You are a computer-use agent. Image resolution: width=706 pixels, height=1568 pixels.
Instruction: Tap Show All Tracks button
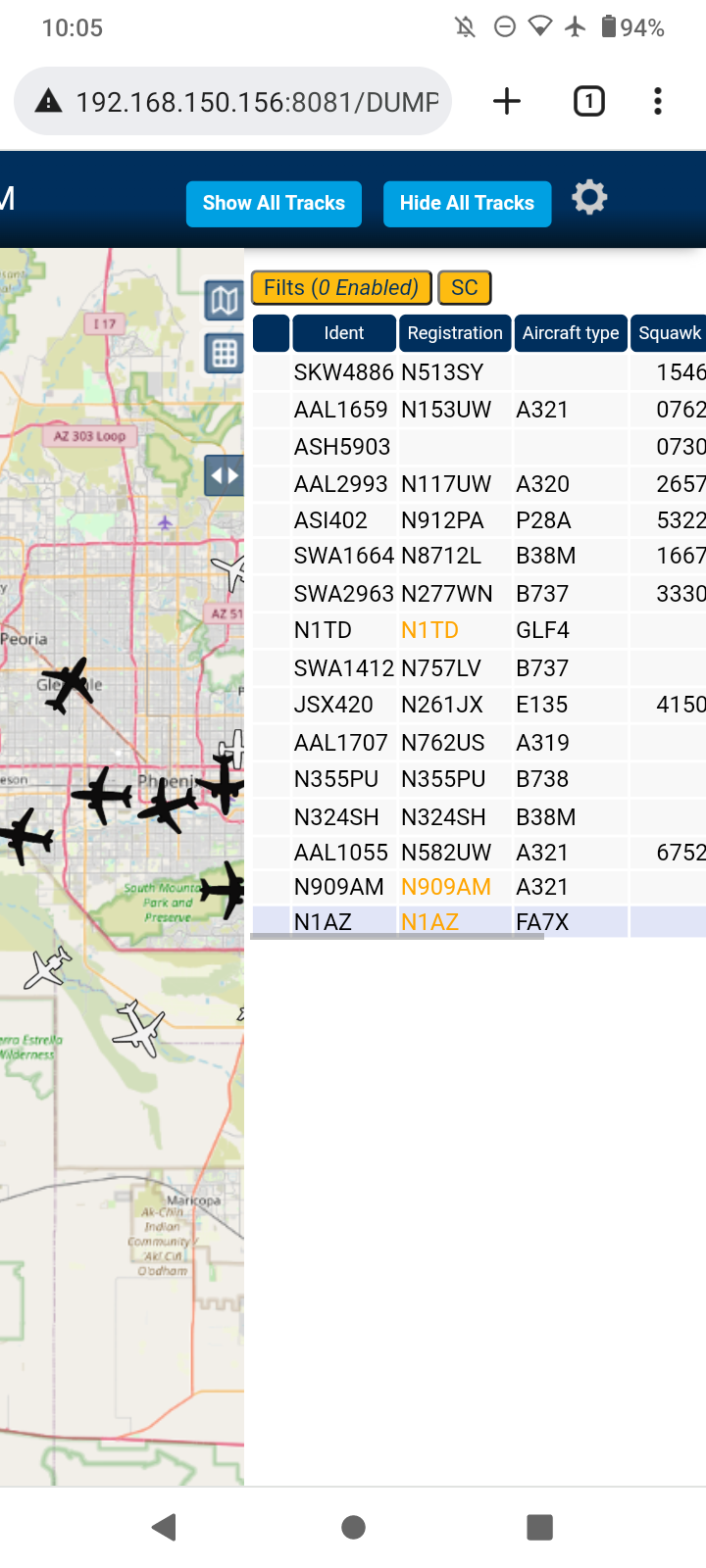(274, 204)
